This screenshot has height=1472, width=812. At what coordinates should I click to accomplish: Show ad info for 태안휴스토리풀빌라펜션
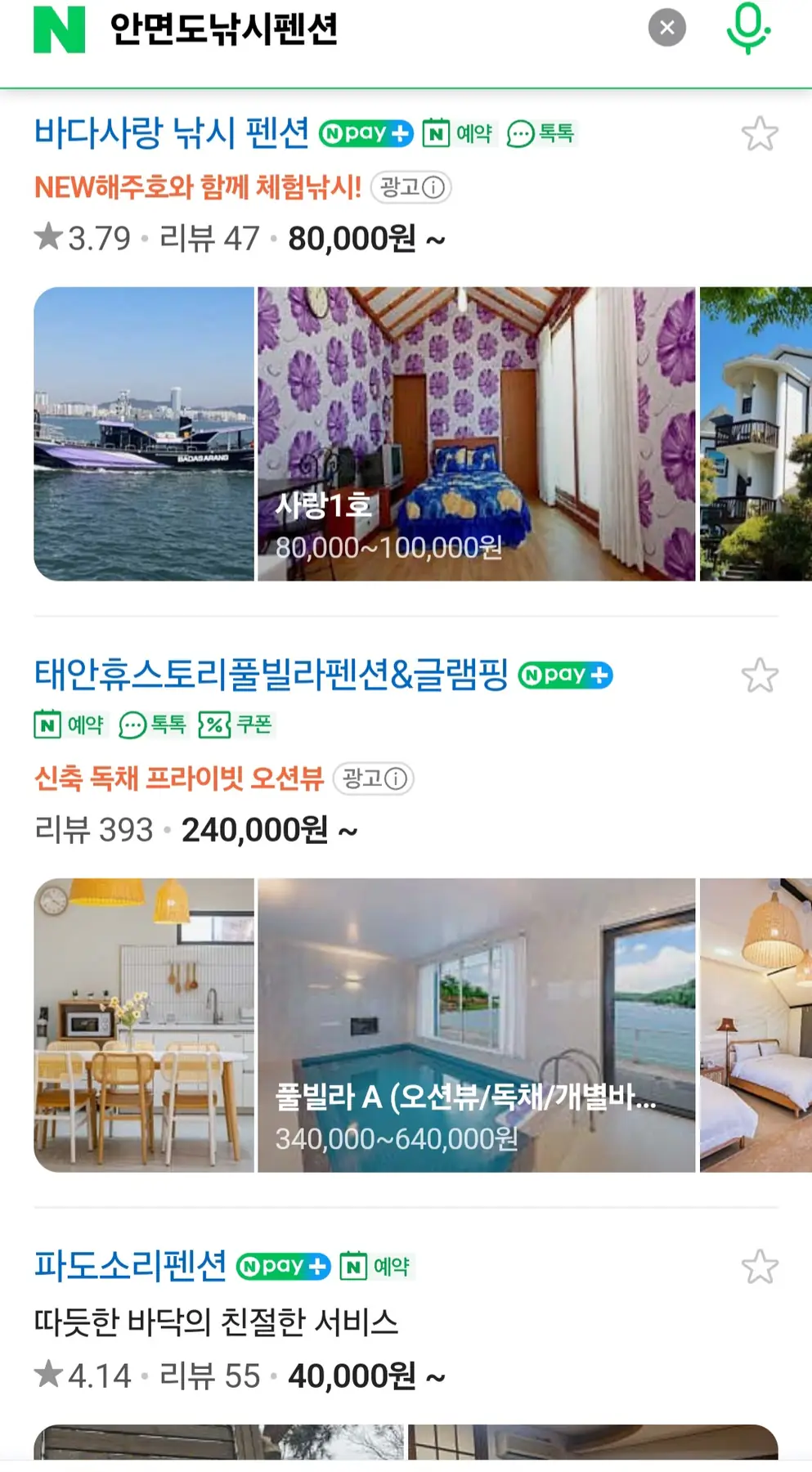(374, 779)
